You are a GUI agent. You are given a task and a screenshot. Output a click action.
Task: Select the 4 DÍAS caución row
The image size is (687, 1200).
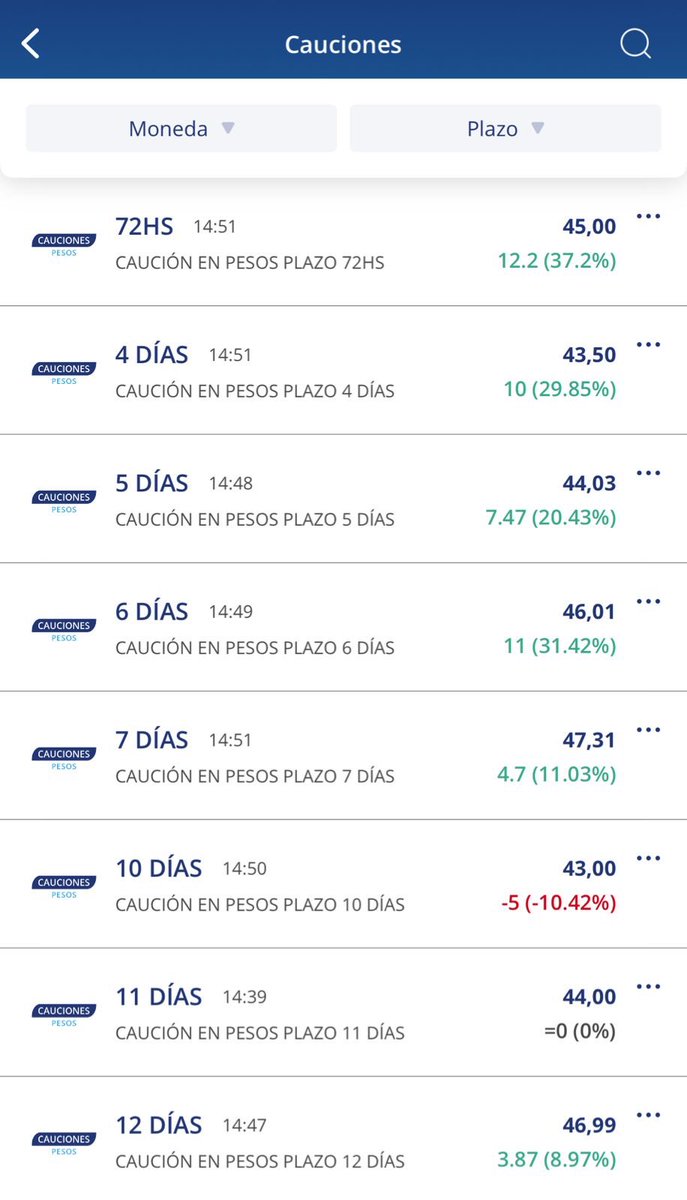tap(343, 371)
